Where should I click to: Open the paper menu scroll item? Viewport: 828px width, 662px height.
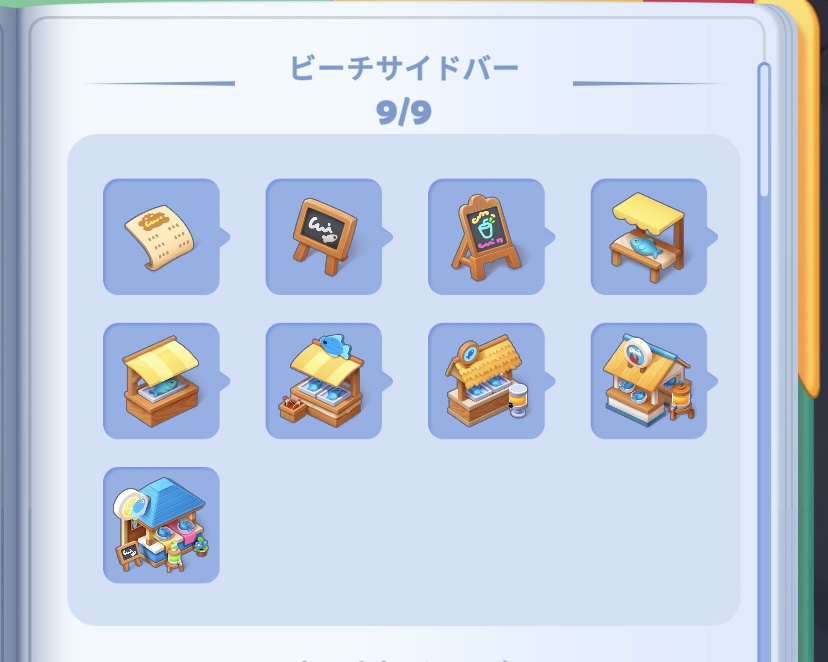click(x=161, y=237)
